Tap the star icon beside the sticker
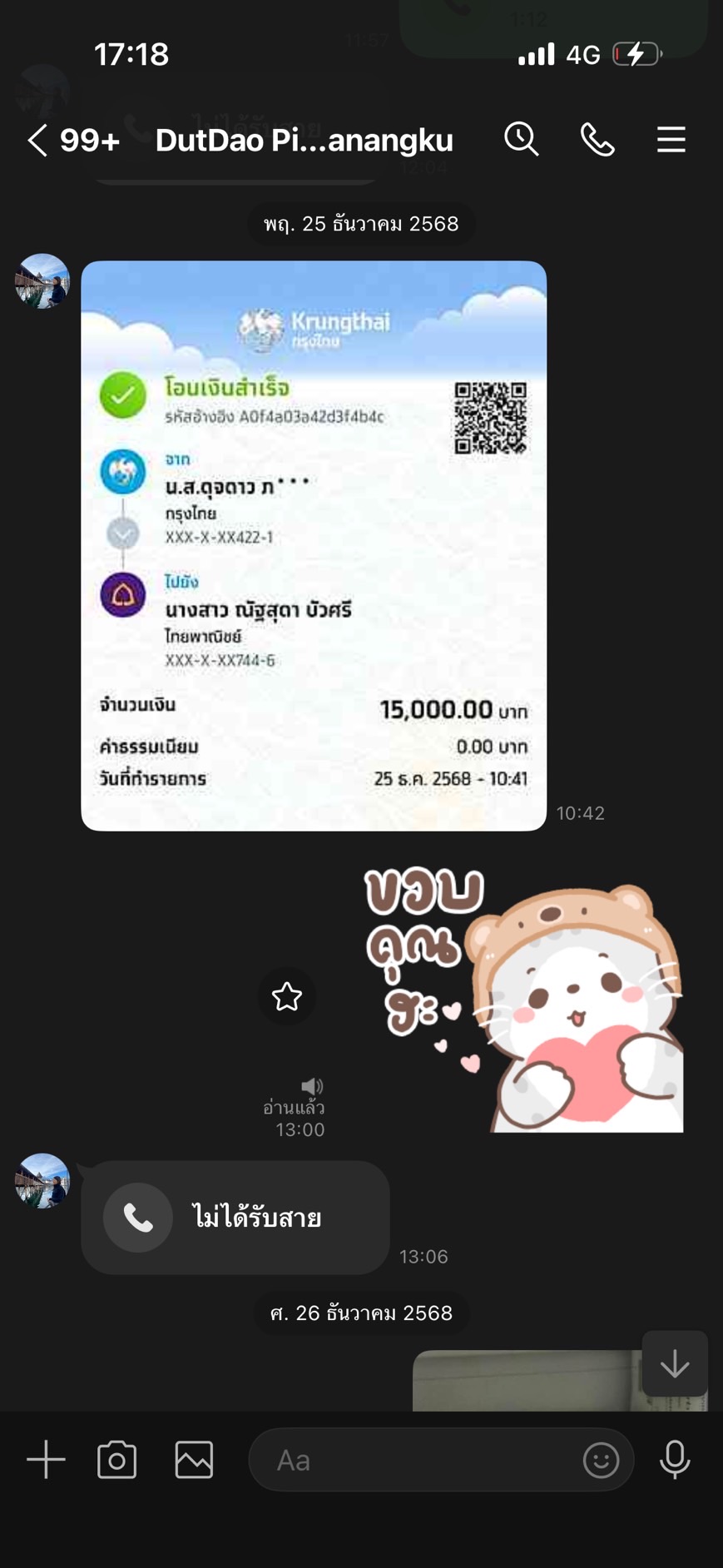Image resolution: width=723 pixels, height=1568 pixels. [x=287, y=996]
